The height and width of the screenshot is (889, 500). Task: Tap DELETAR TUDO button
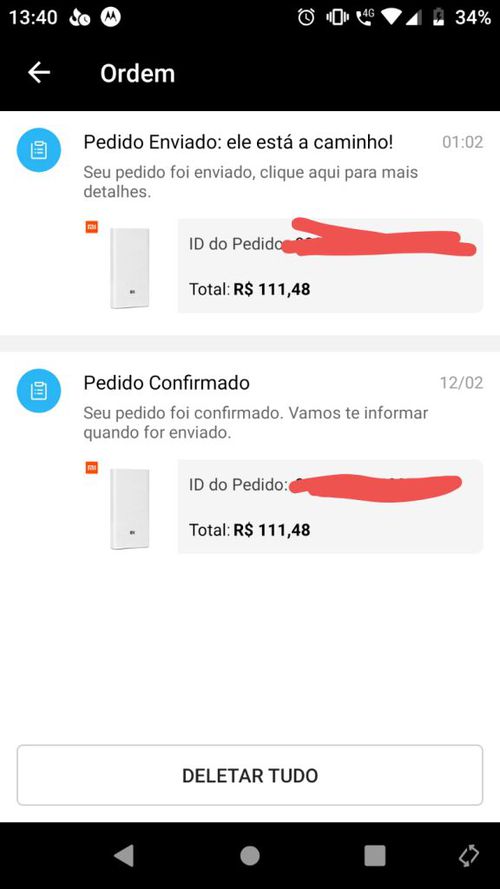coord(250,775)
